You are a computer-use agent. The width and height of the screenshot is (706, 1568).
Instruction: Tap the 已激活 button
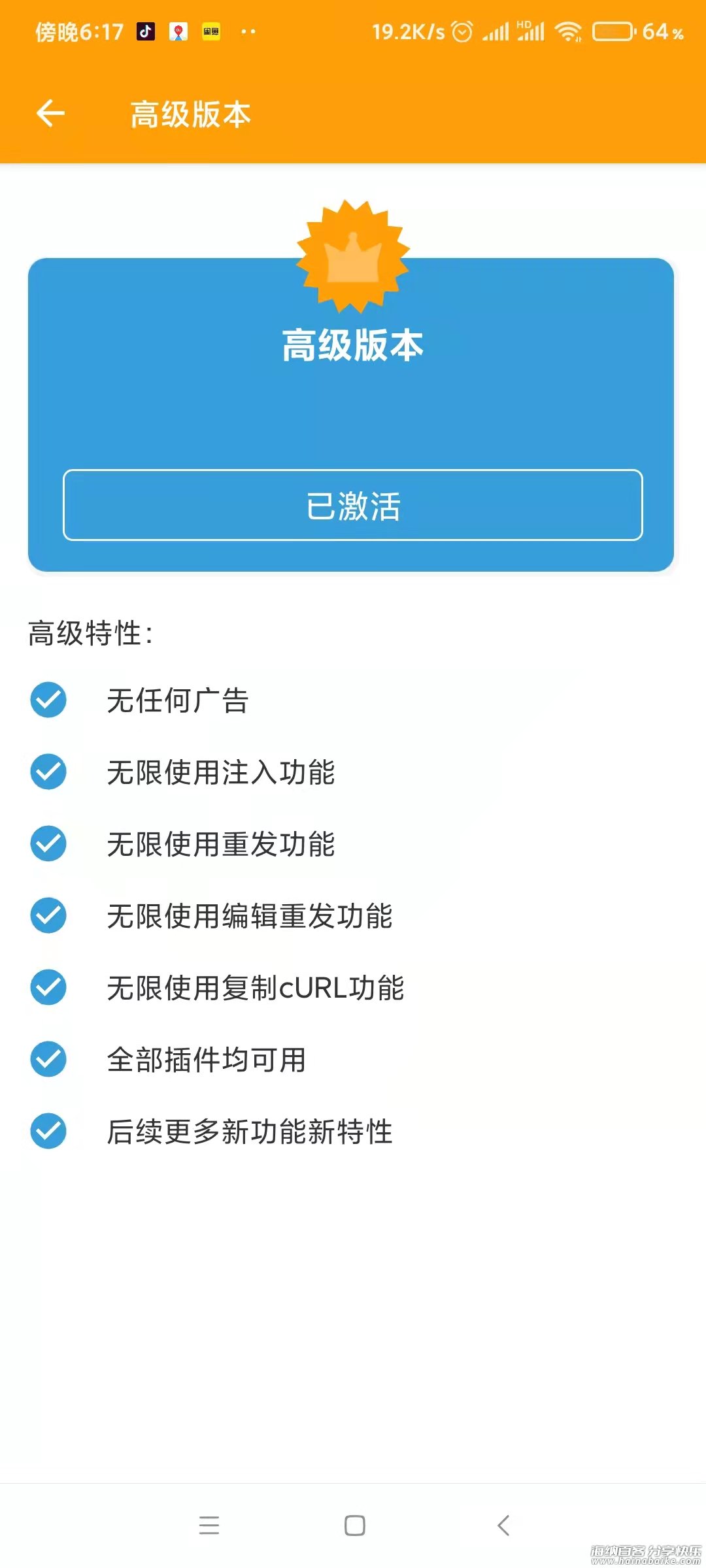coord(353,505)
